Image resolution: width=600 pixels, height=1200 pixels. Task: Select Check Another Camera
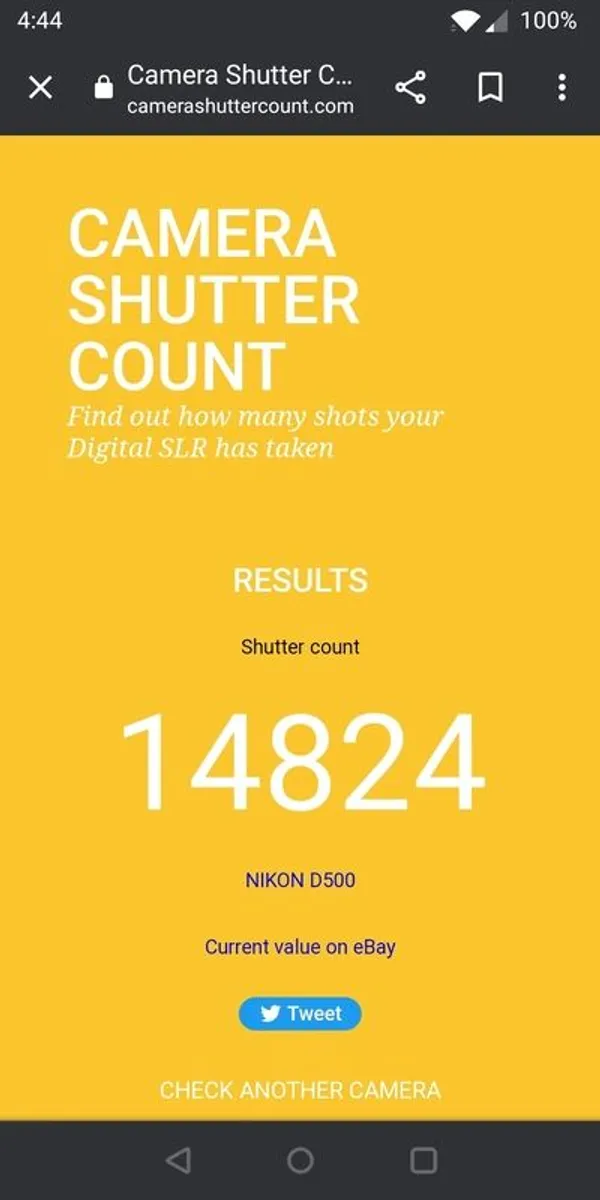click(x=300, y=1089)
